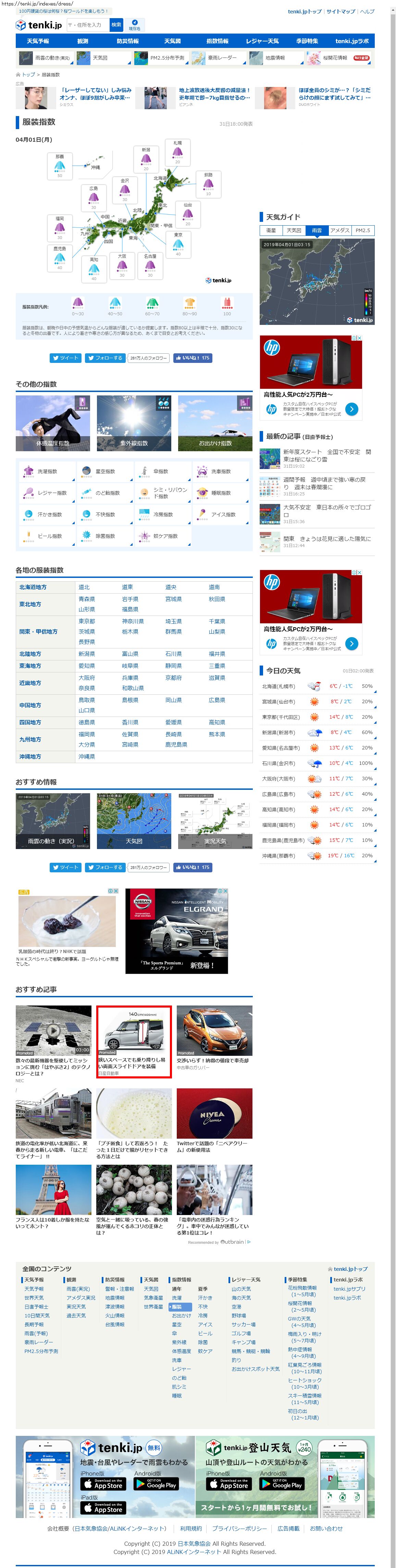Open the 体感温度指数 tile
The width and height of the screenshot is (396, 1568).
point(53,423)
